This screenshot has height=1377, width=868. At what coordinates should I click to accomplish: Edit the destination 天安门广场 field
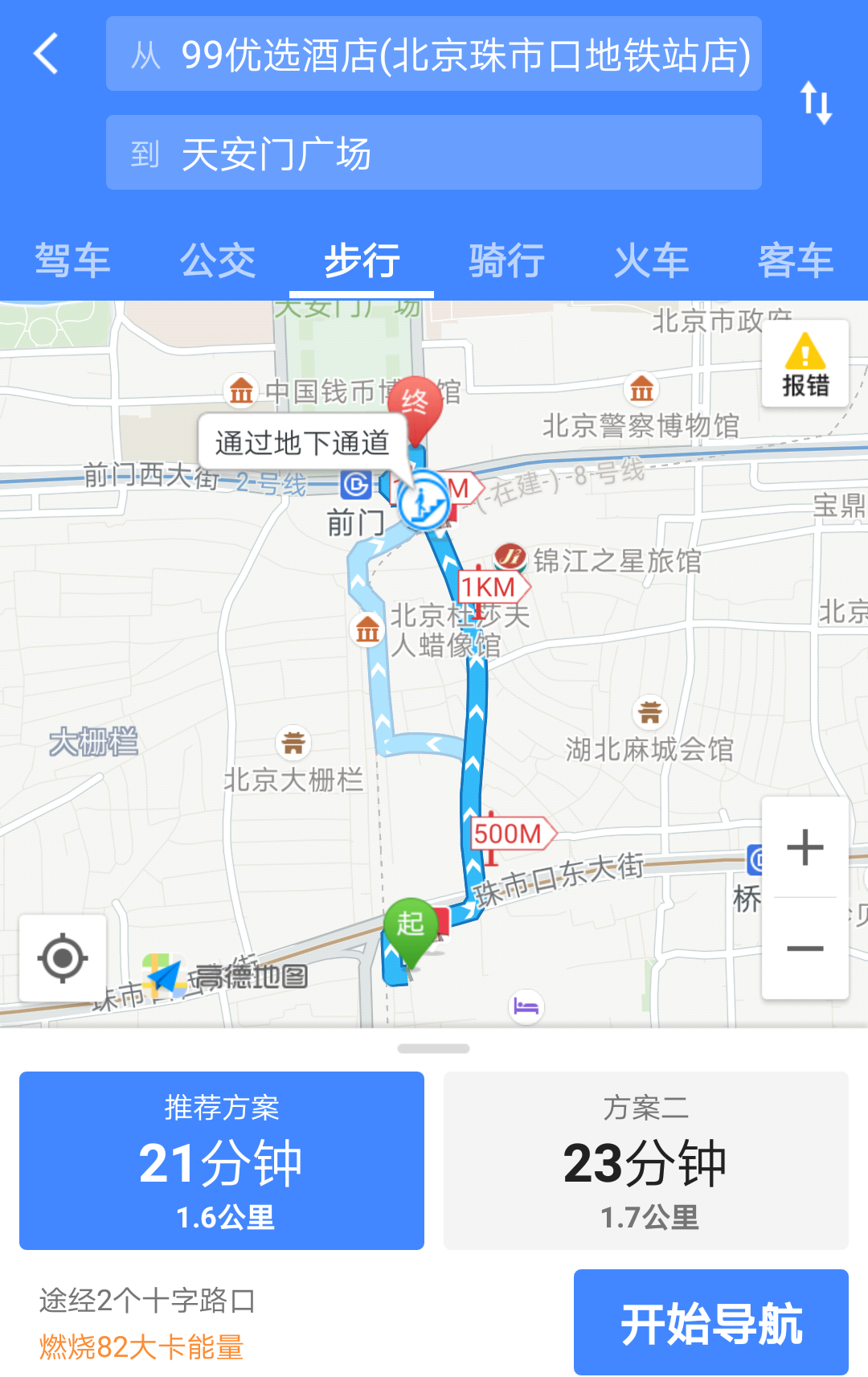click(434, 153)
